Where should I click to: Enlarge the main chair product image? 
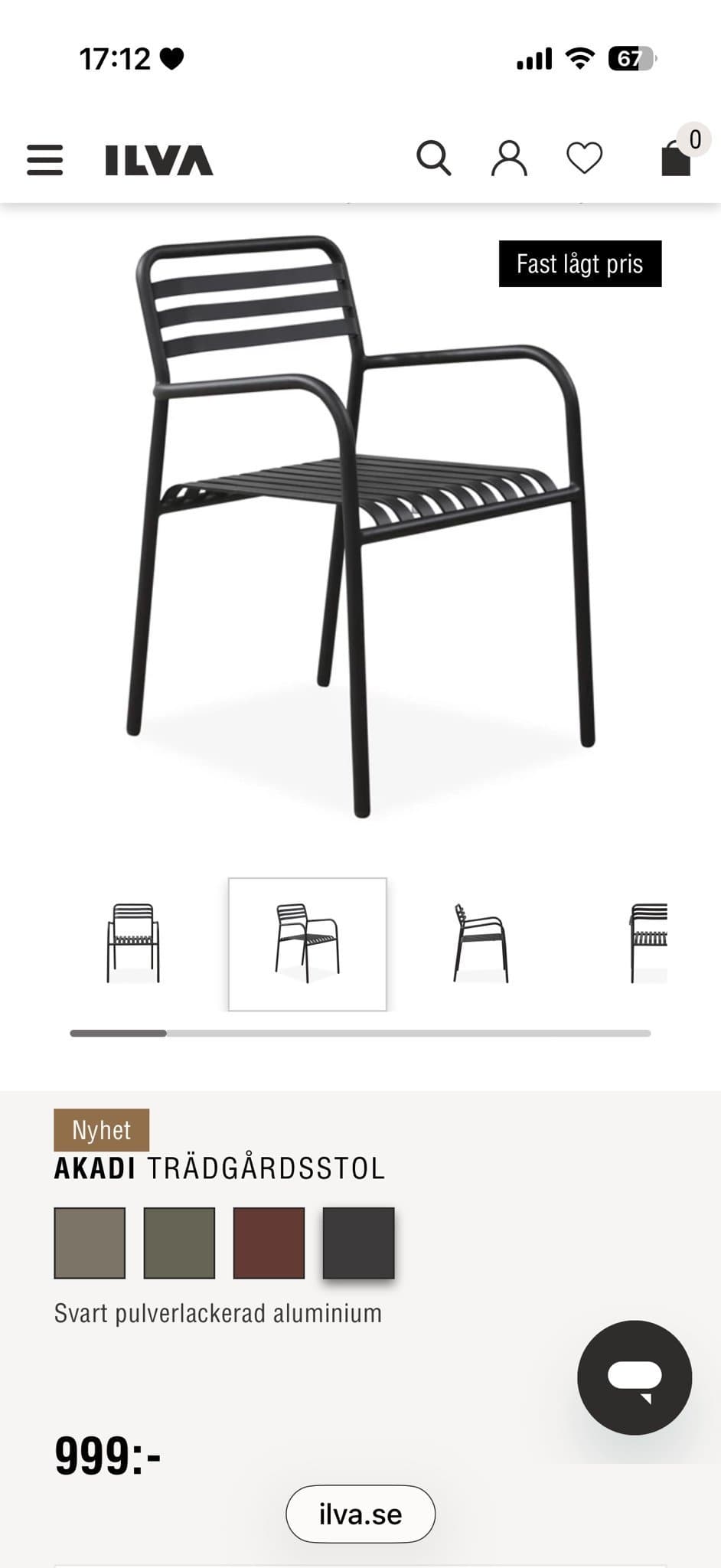tap(360, 527)
